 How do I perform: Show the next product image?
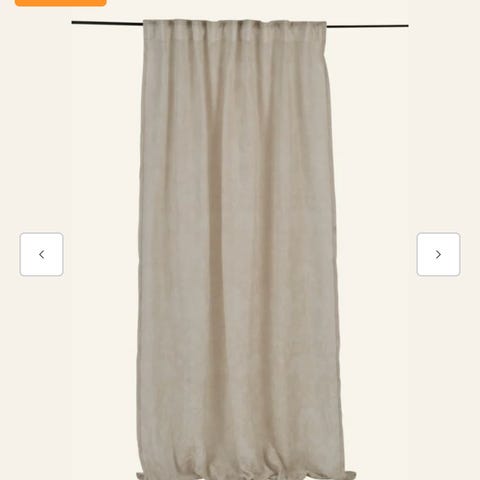(438, 254)
